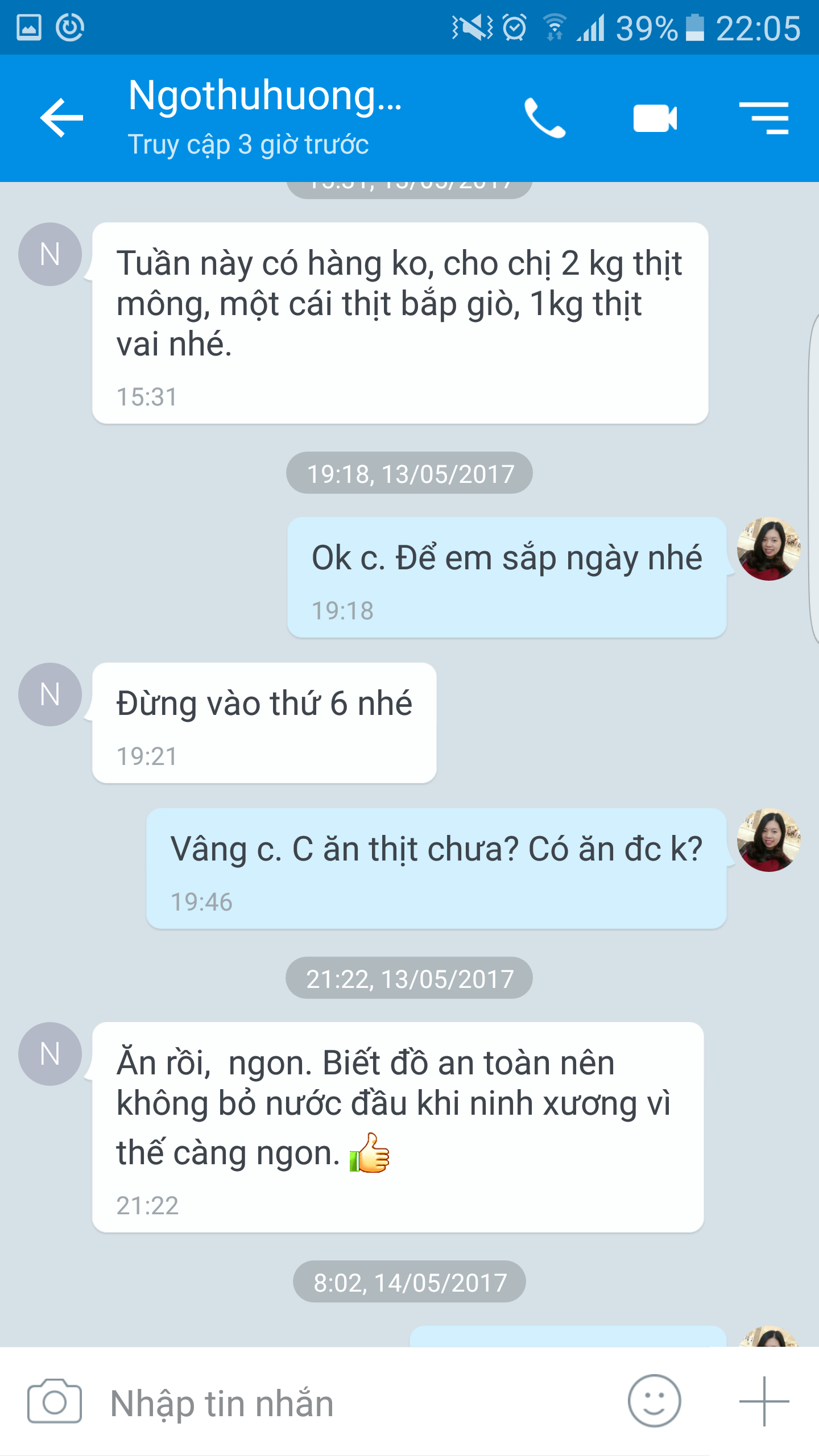Viewport: 819px width, 1456px height.
Task: Tap the date separator '21:22, 13/05/2017'
Action: coord(408,977)
